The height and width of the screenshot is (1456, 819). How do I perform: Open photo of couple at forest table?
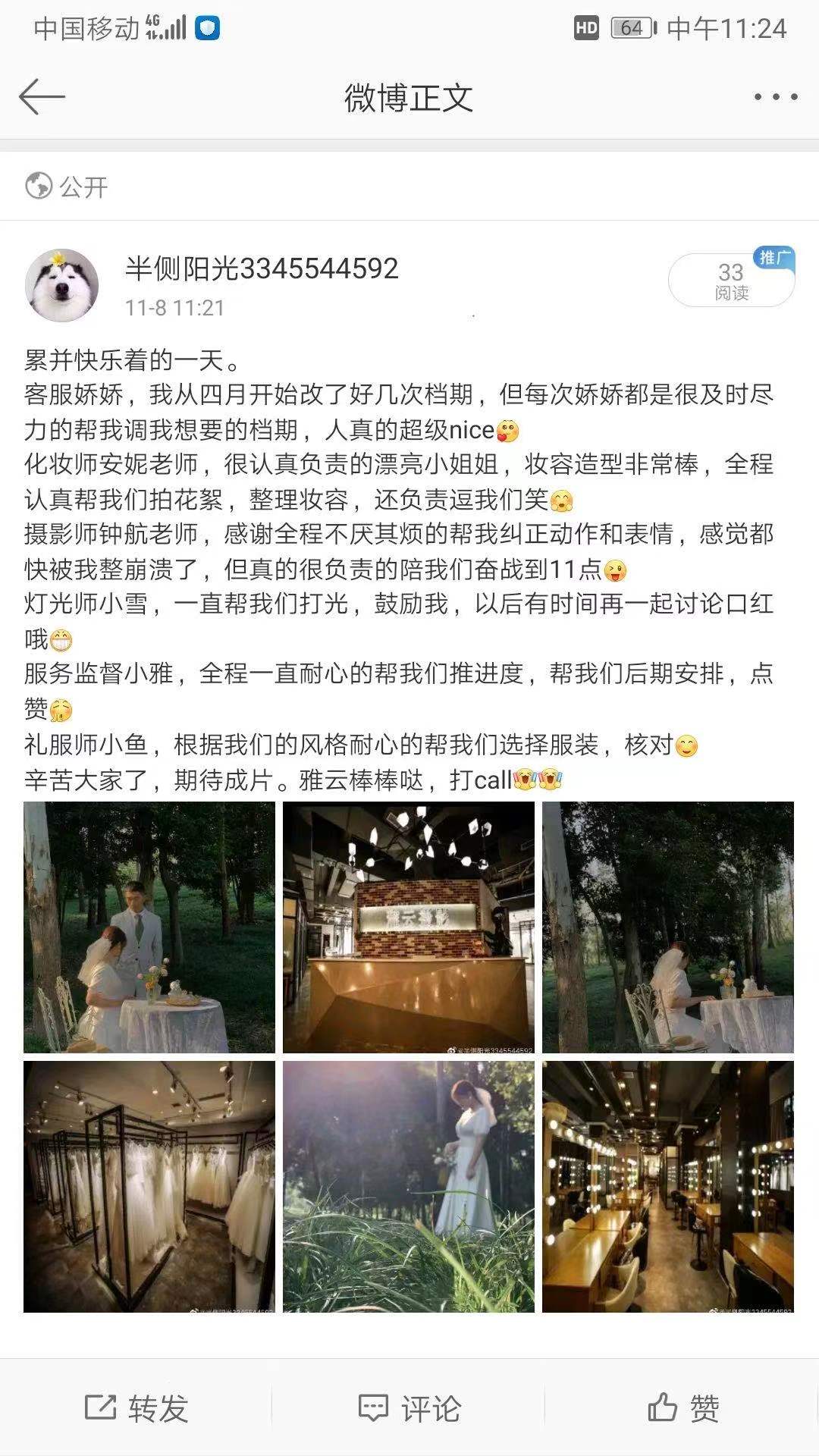pyautogui.click(x=149, y=927)
